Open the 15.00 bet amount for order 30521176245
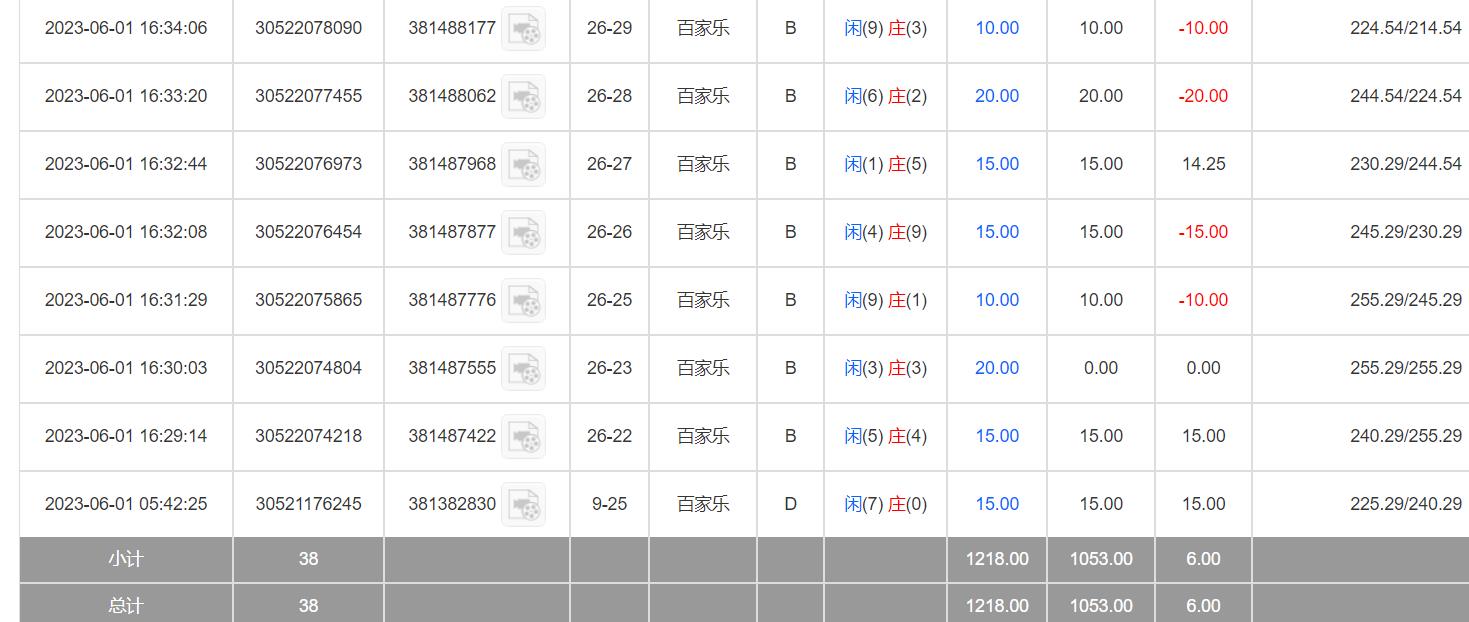1469x622 pixels. [997, 504]
